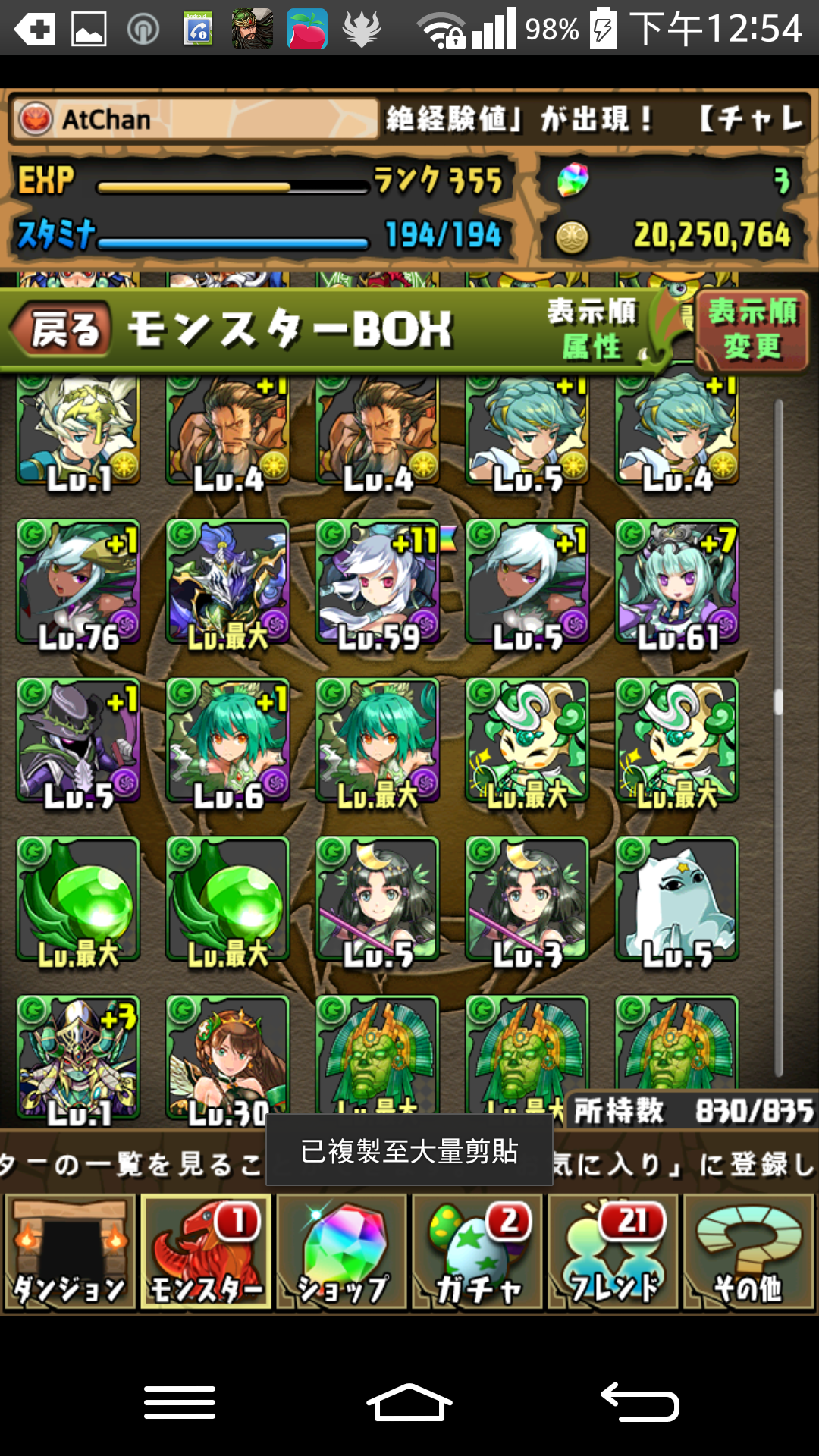Image resolution: width=819 pixels, height=1456 pixels.
Task: Open the ショップ tab
Action: coord(342,1252)
